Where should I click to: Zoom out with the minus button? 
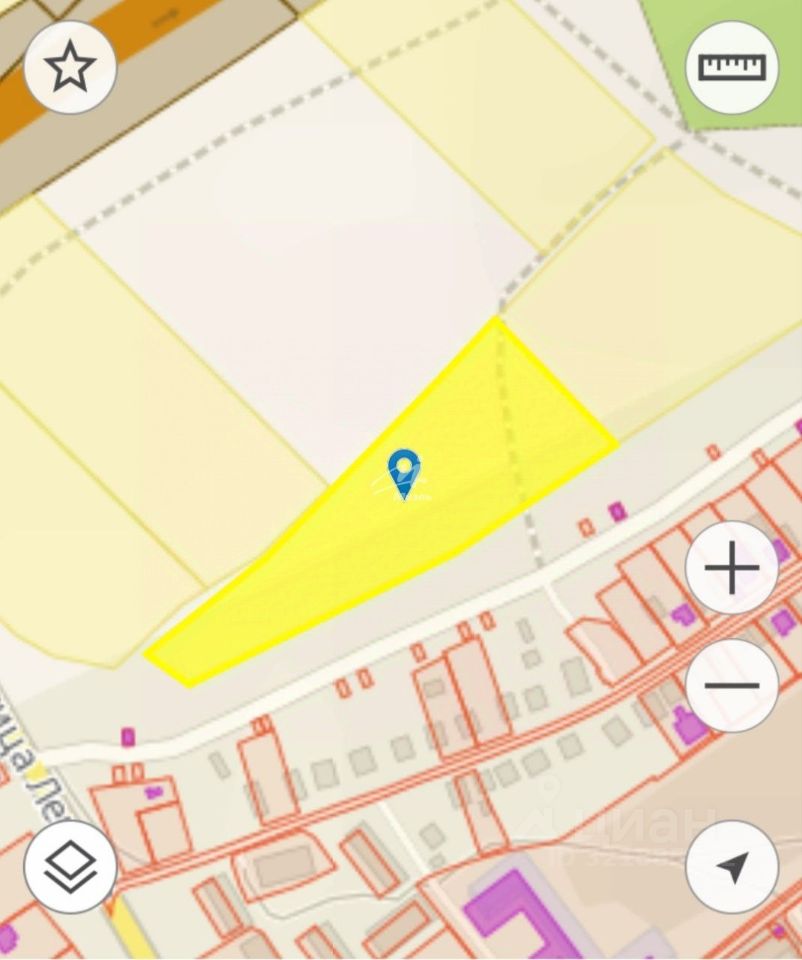(732, 685)
